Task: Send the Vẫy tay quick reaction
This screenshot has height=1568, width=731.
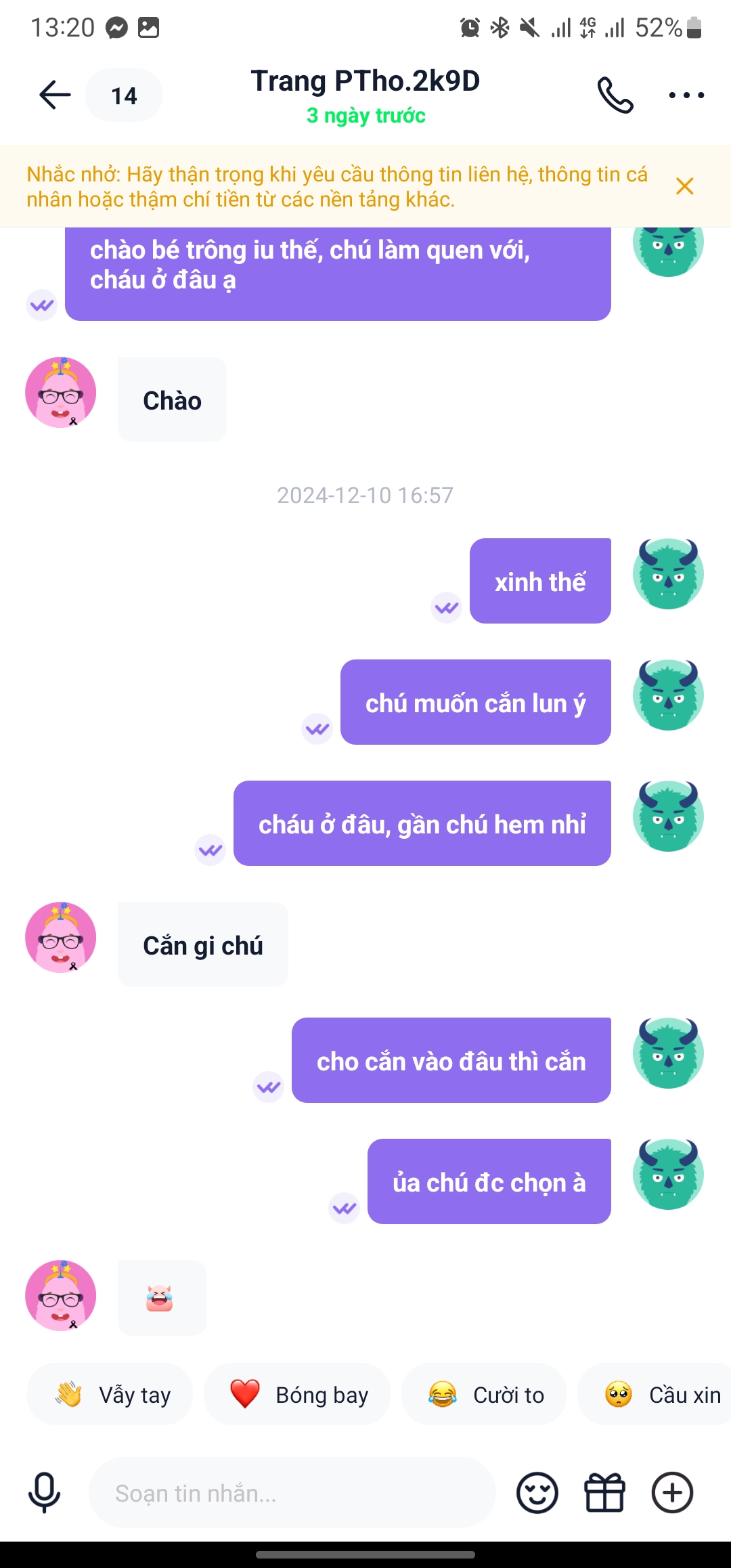Action: click(110, 1395)
